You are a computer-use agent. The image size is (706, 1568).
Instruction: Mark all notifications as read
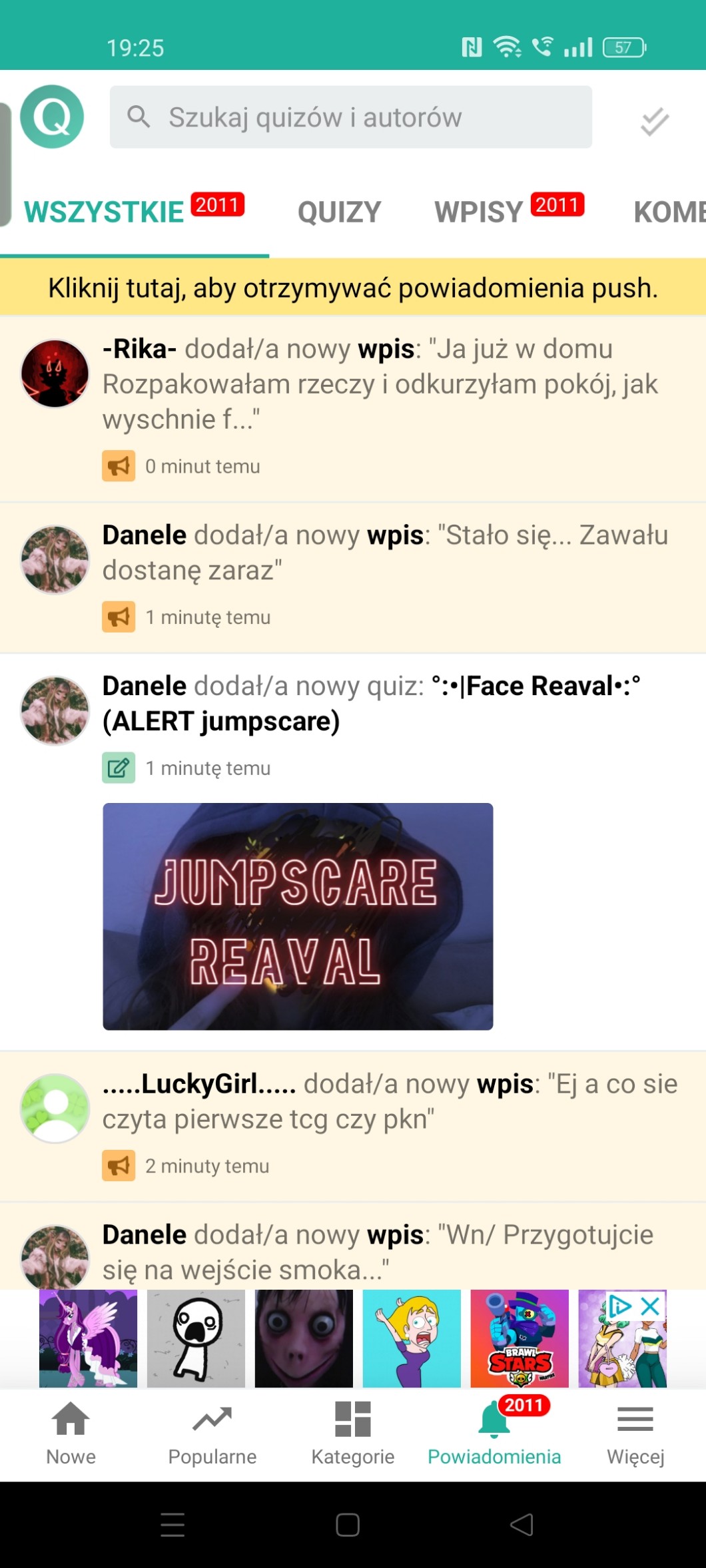coord(654,121)
